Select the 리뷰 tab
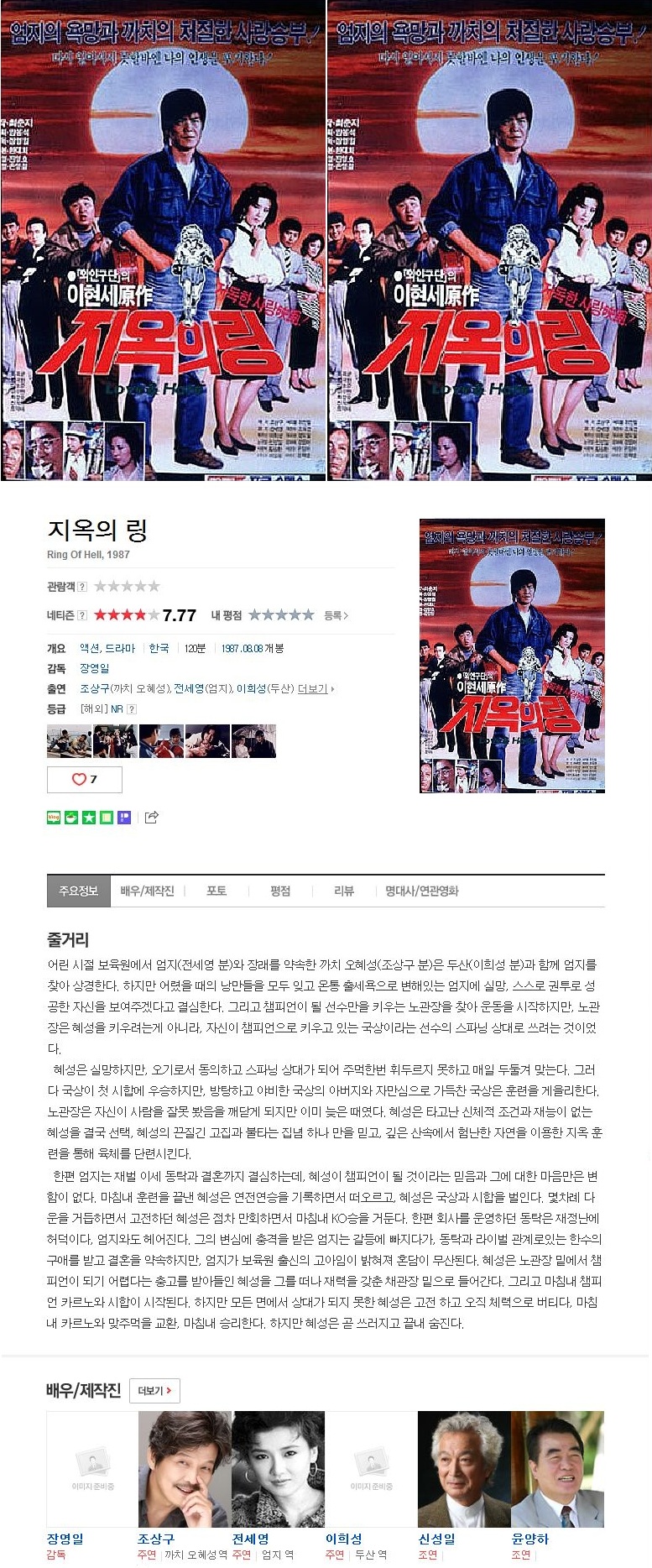 coord(344,891)
